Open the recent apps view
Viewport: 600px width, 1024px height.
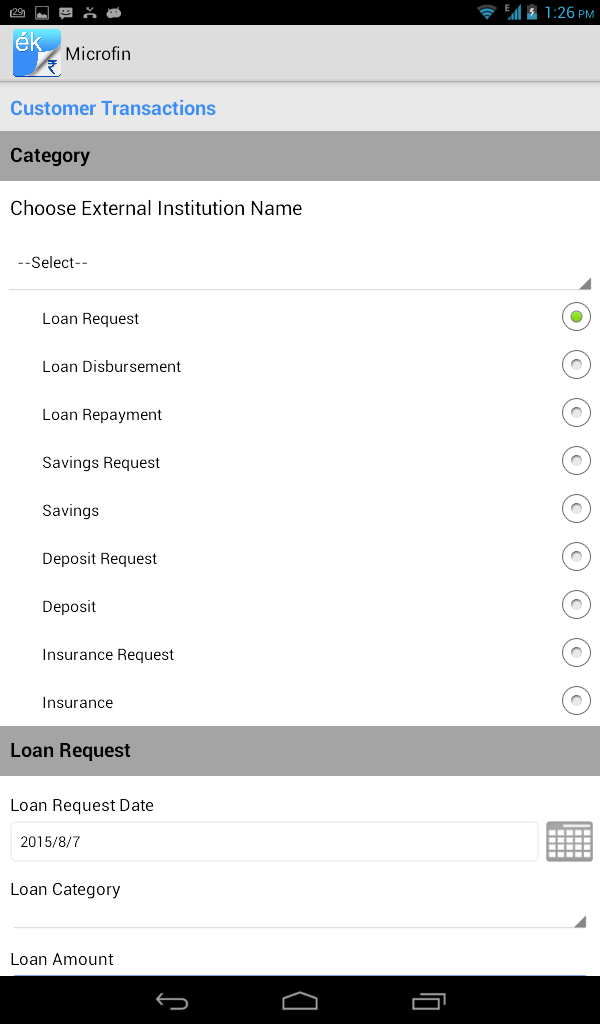[428, 1000]
